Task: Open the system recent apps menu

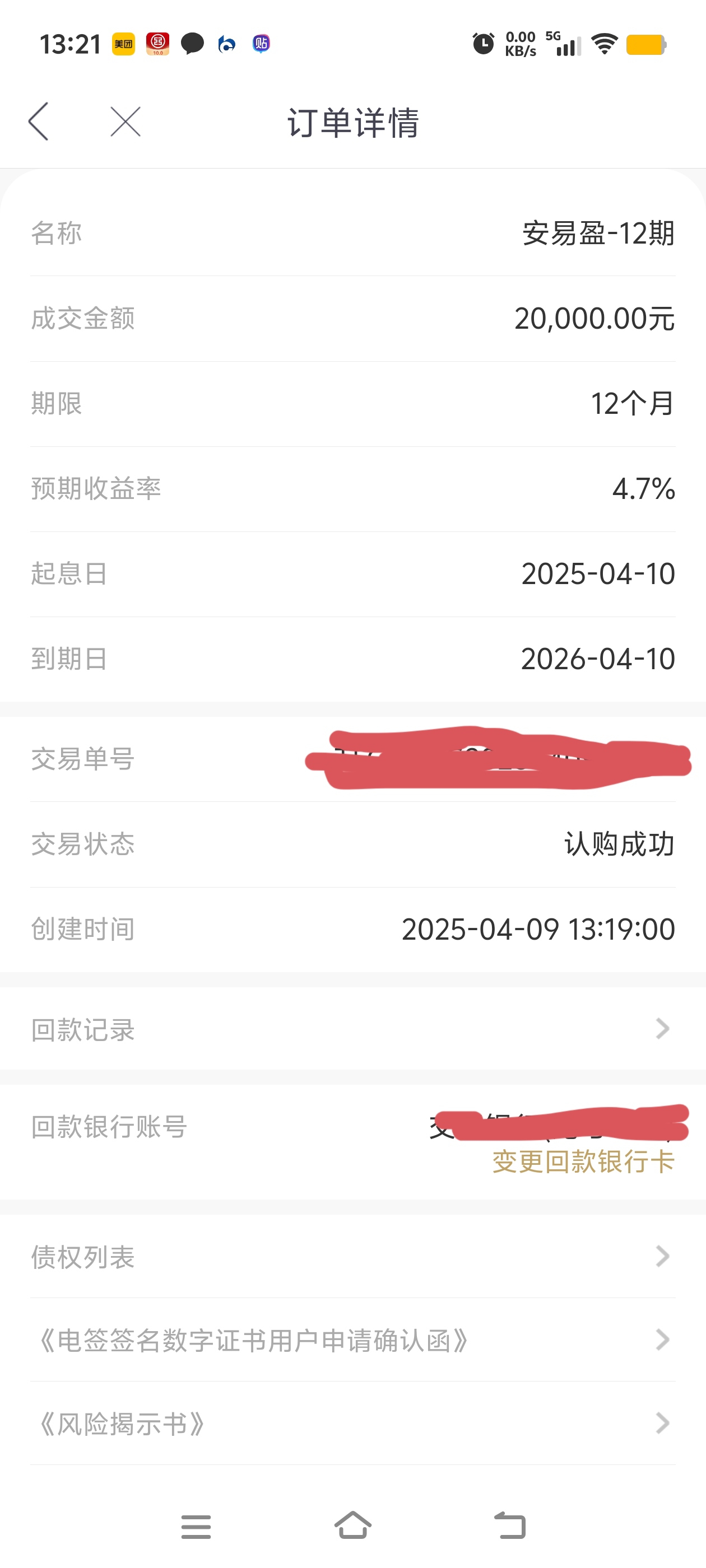Action: [196, 1527]
